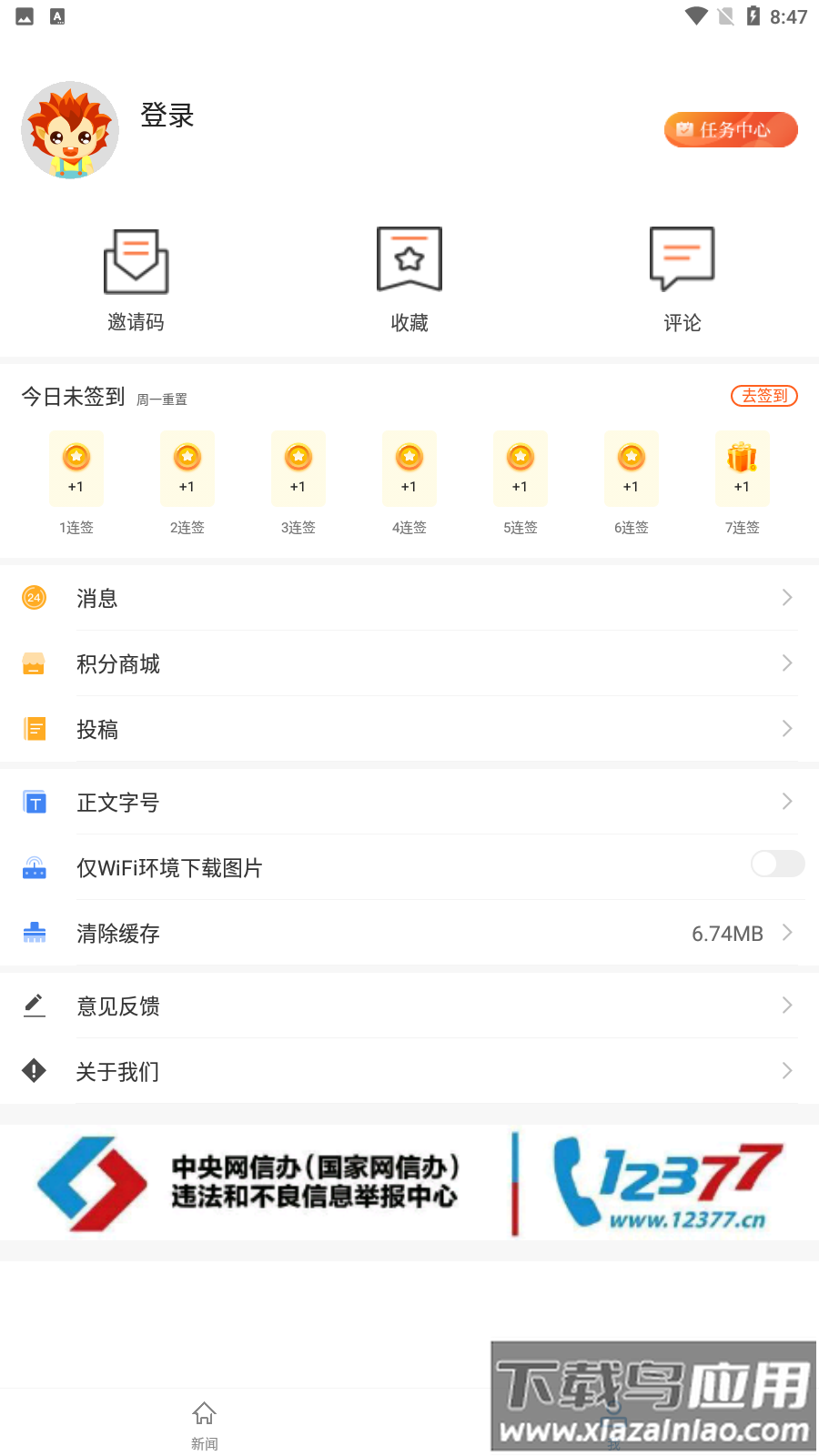Screen dimensions: 819x1456
Task: Click the 意见反馈 feedback pencil icon
Action: coord(34,1005)
